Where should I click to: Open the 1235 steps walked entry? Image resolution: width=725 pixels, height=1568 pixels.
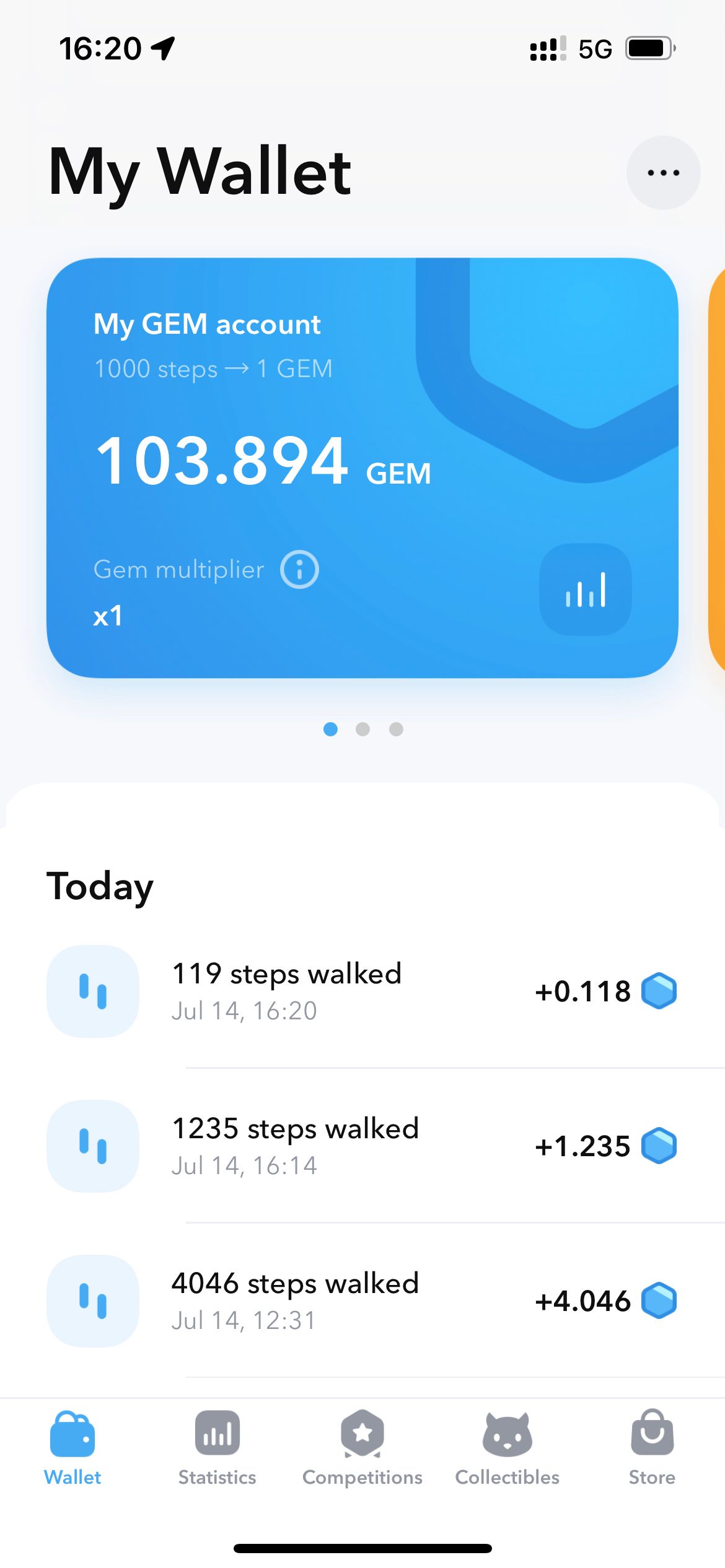(x=362, y=1146)
